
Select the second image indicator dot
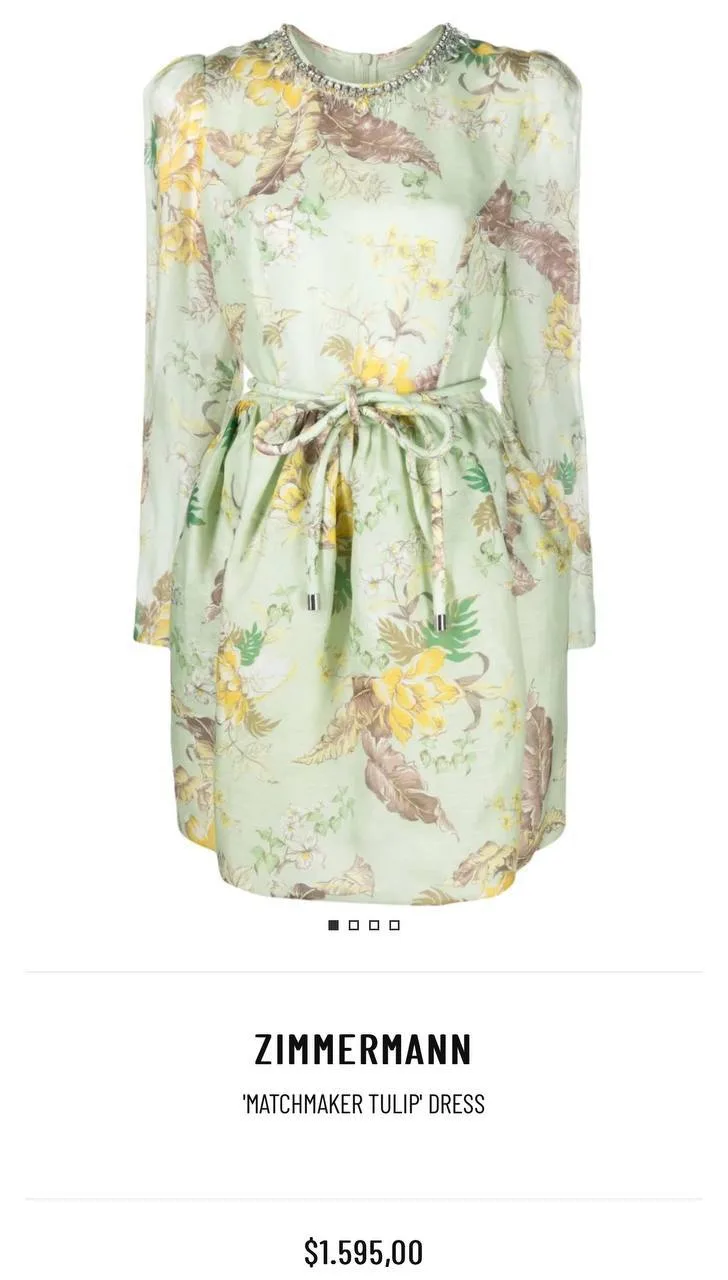[x=354, y=925]
